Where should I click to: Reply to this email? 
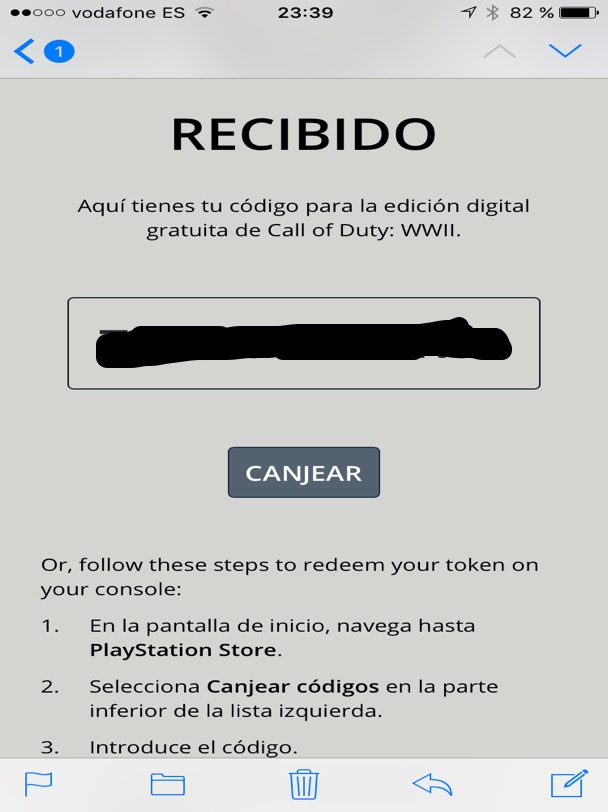[x=432, y=784]
